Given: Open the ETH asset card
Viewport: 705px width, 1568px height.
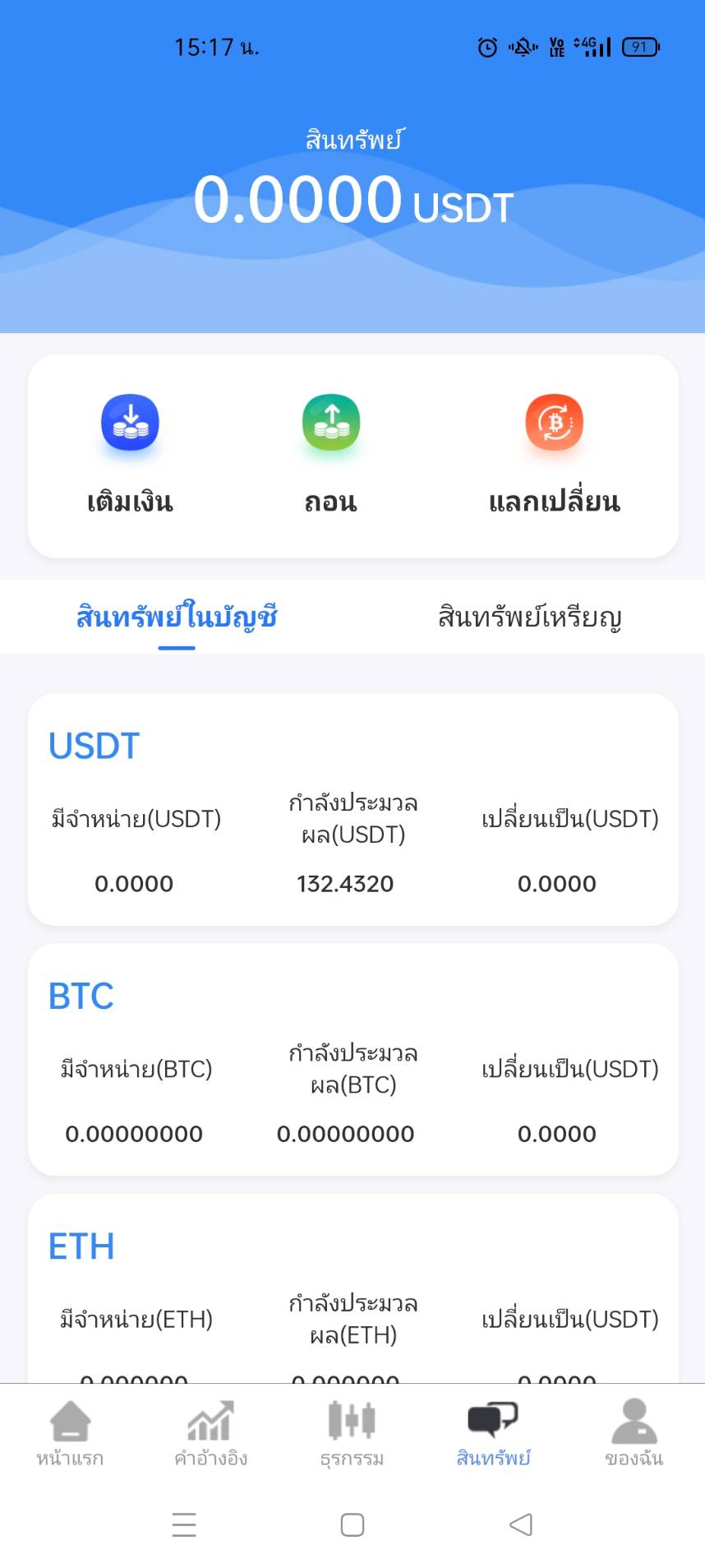Looking at the screenshot, I should point(353,1288).
